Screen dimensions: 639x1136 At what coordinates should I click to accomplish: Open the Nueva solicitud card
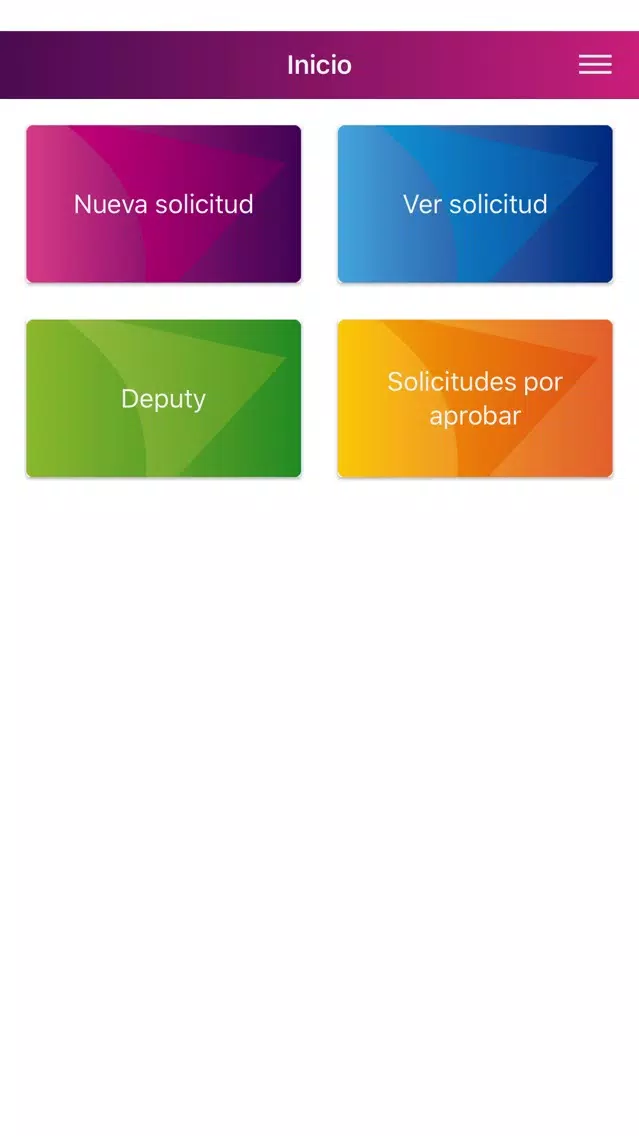(x=163, y=204)
